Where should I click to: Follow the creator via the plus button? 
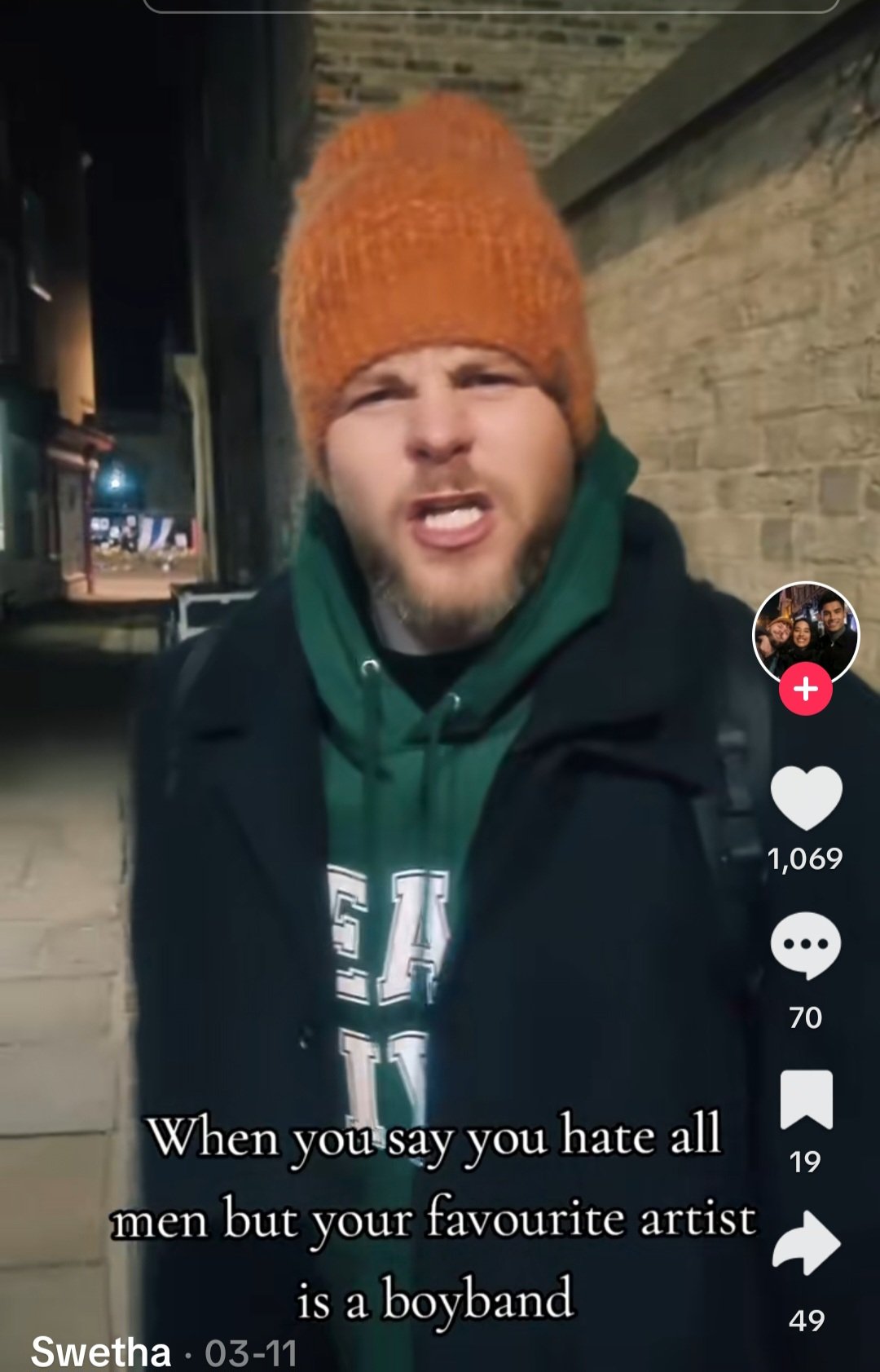(x=805, y=689)
